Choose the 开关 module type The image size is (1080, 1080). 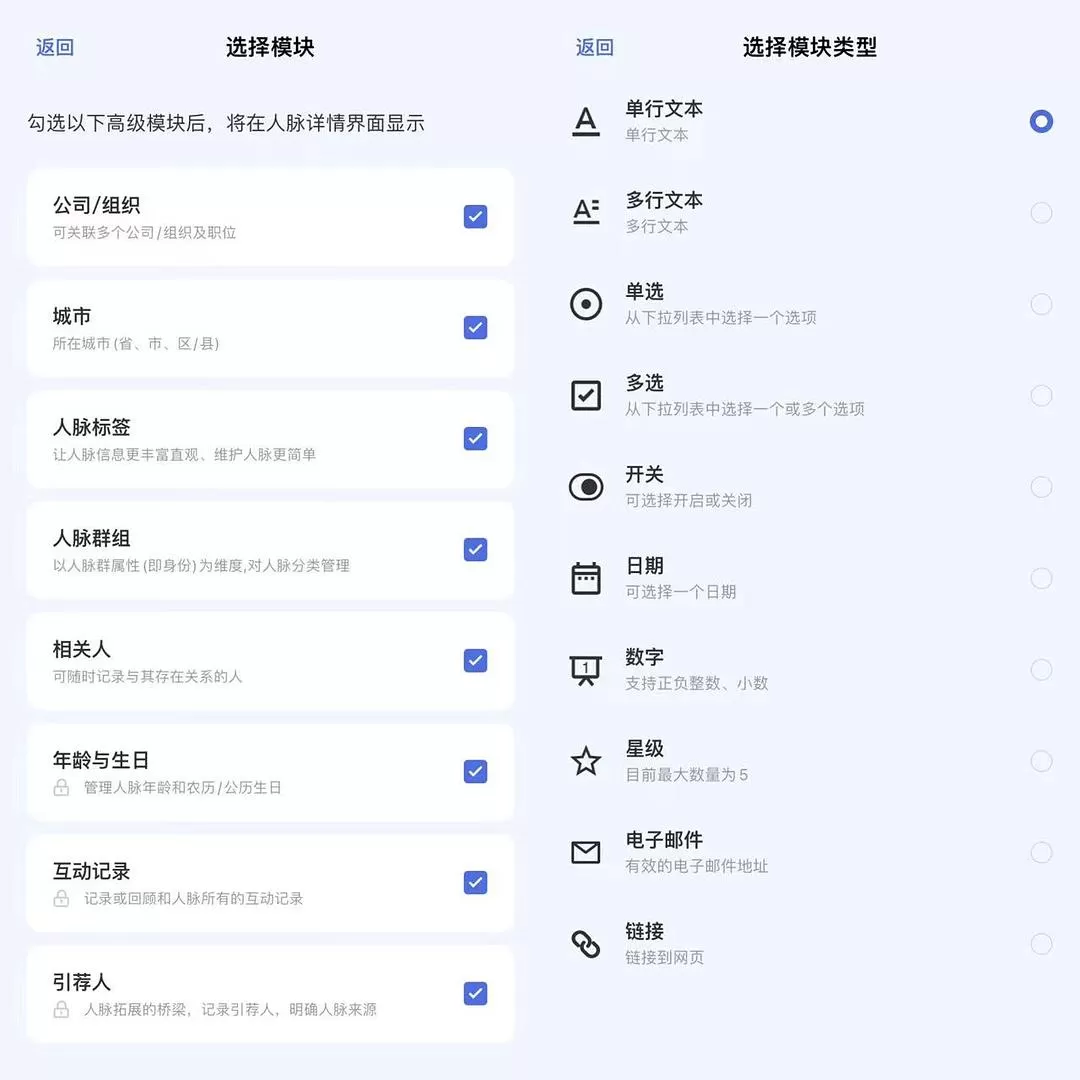click(x=1041, y=487)
